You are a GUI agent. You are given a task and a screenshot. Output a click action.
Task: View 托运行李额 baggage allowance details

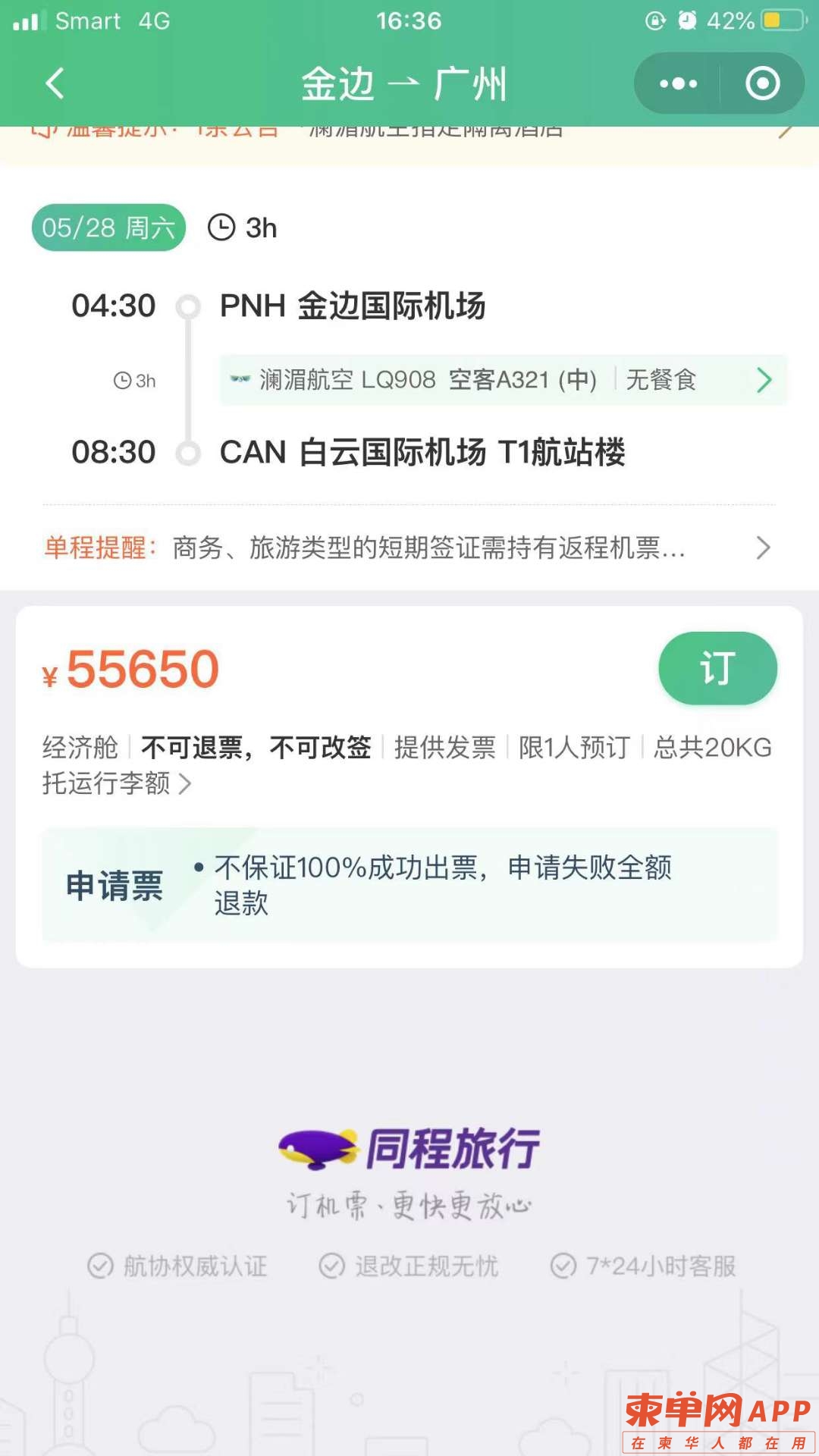[116, 783]
